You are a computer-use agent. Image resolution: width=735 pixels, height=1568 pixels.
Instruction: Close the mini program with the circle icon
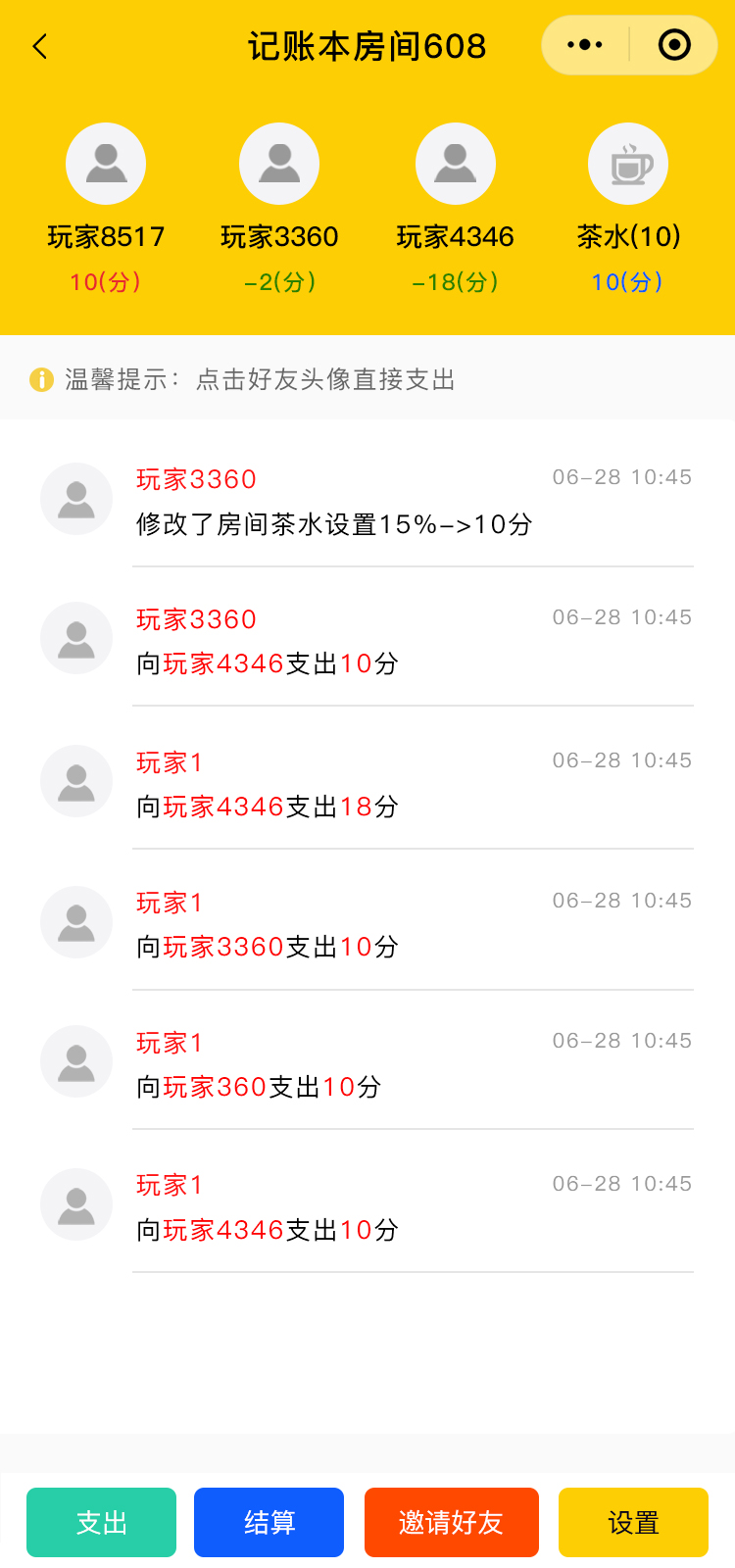tap(674, 45)
